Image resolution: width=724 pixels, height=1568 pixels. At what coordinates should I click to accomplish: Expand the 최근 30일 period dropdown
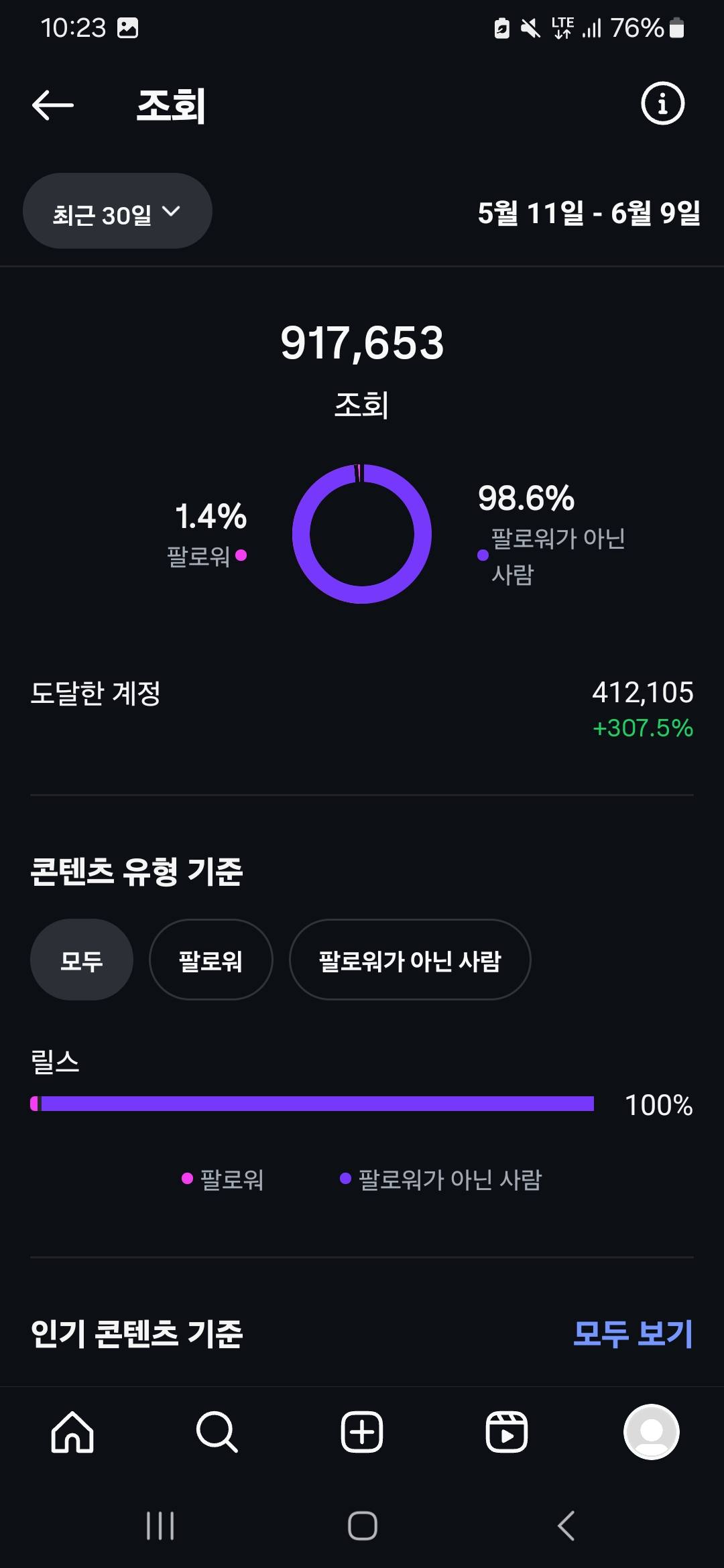tap(117, 211)
